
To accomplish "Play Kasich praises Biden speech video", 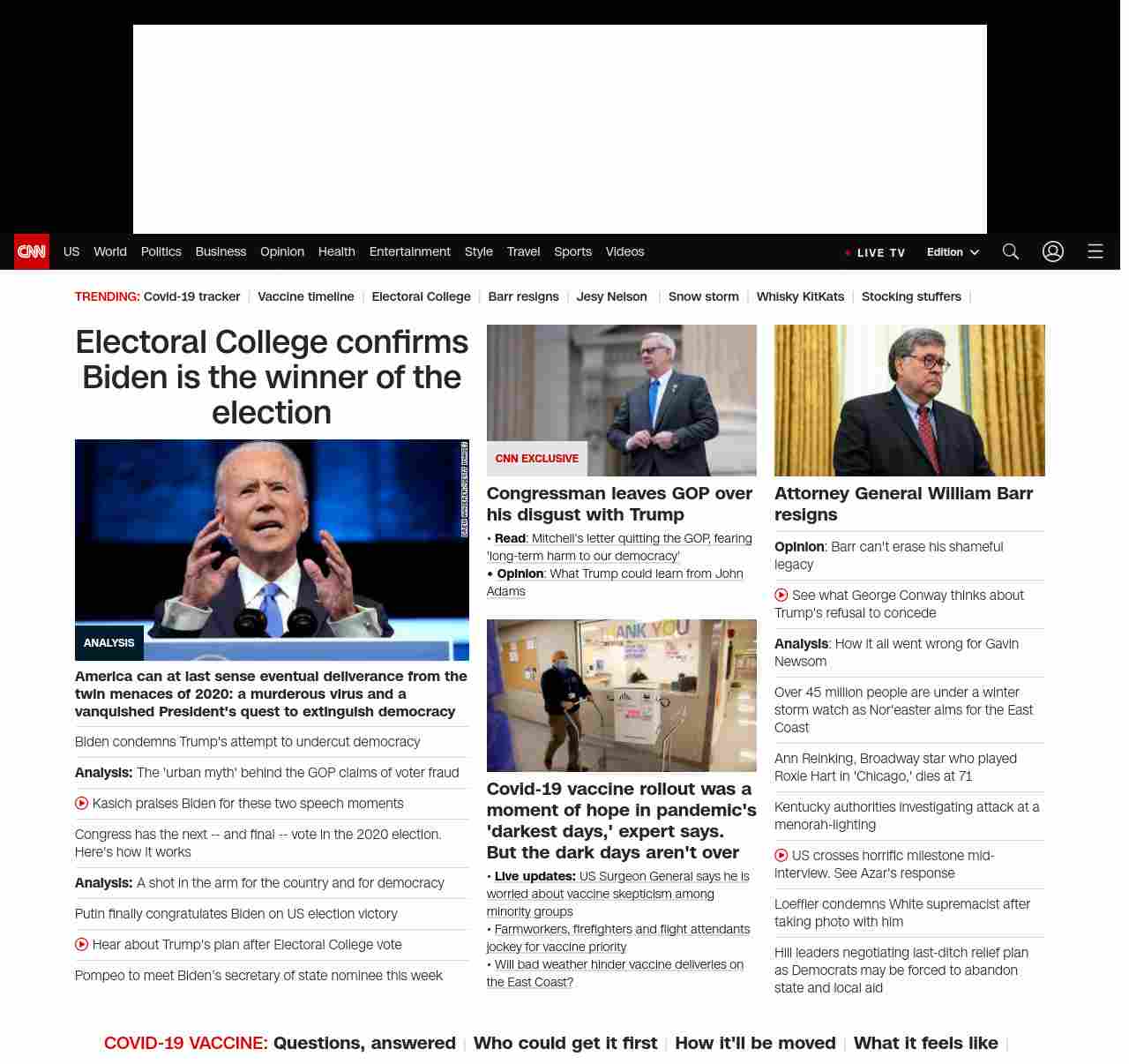I will [247, 804].
